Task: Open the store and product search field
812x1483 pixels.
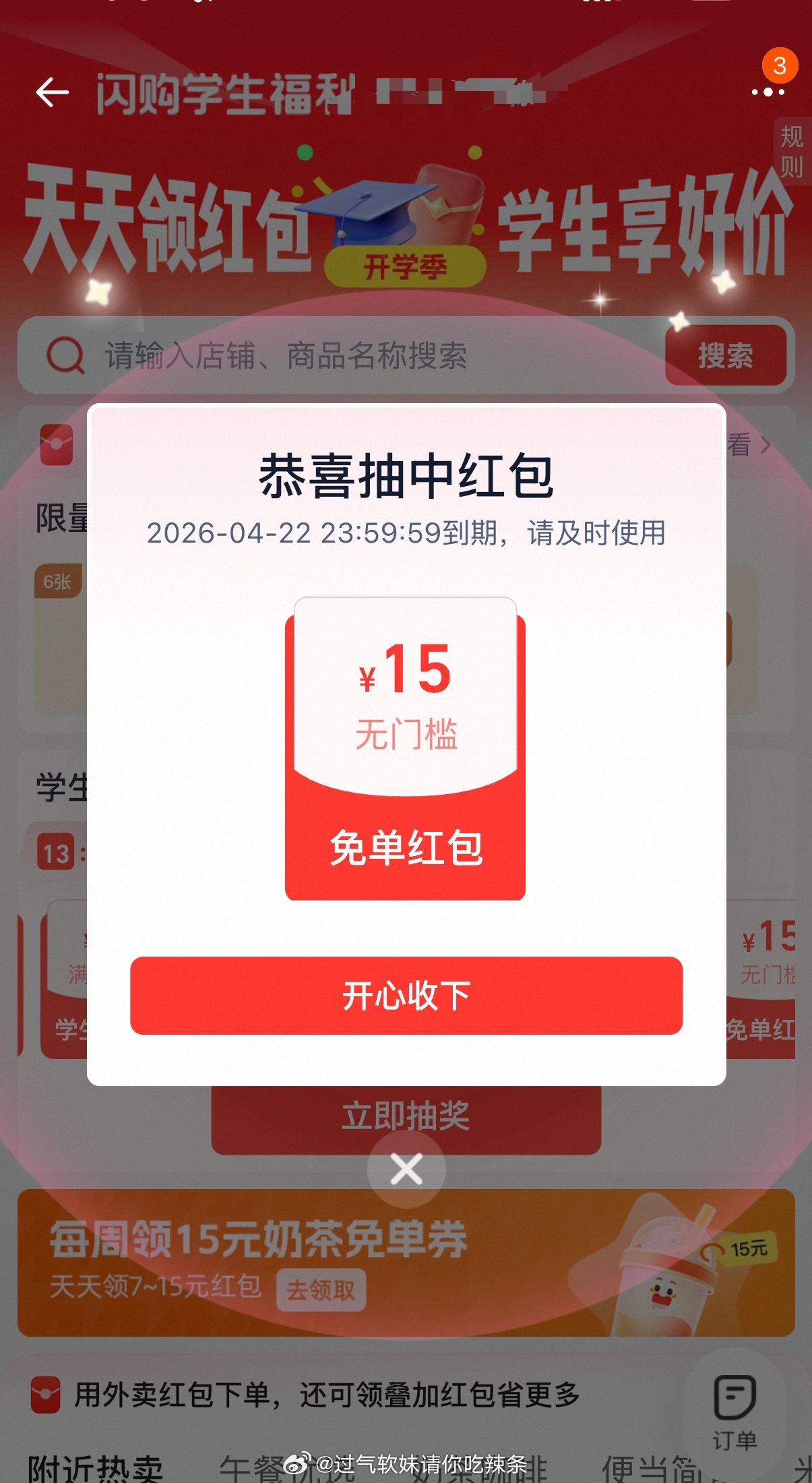Action: (x=337, y=355)
